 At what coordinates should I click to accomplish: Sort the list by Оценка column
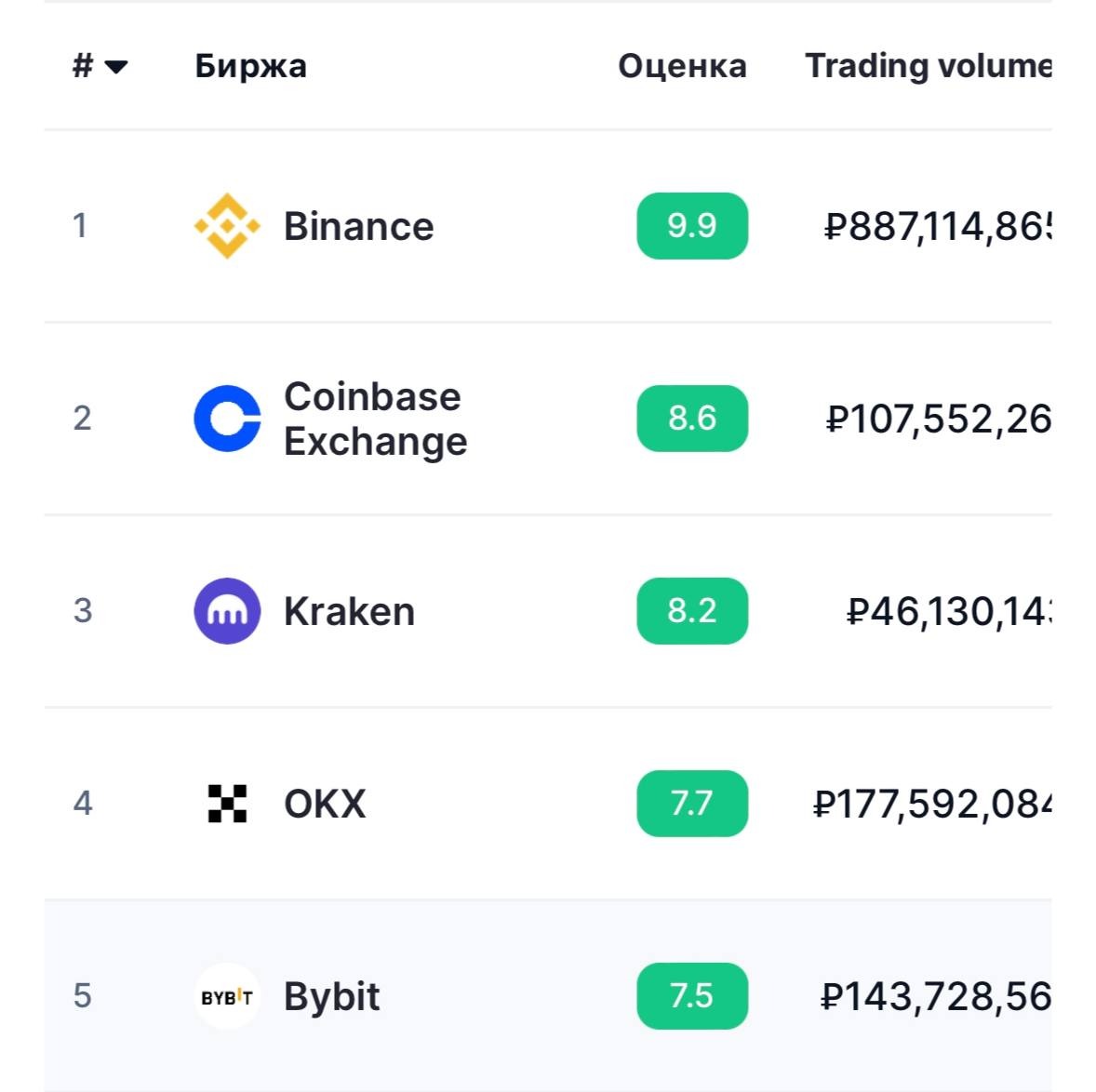[681, 66]
